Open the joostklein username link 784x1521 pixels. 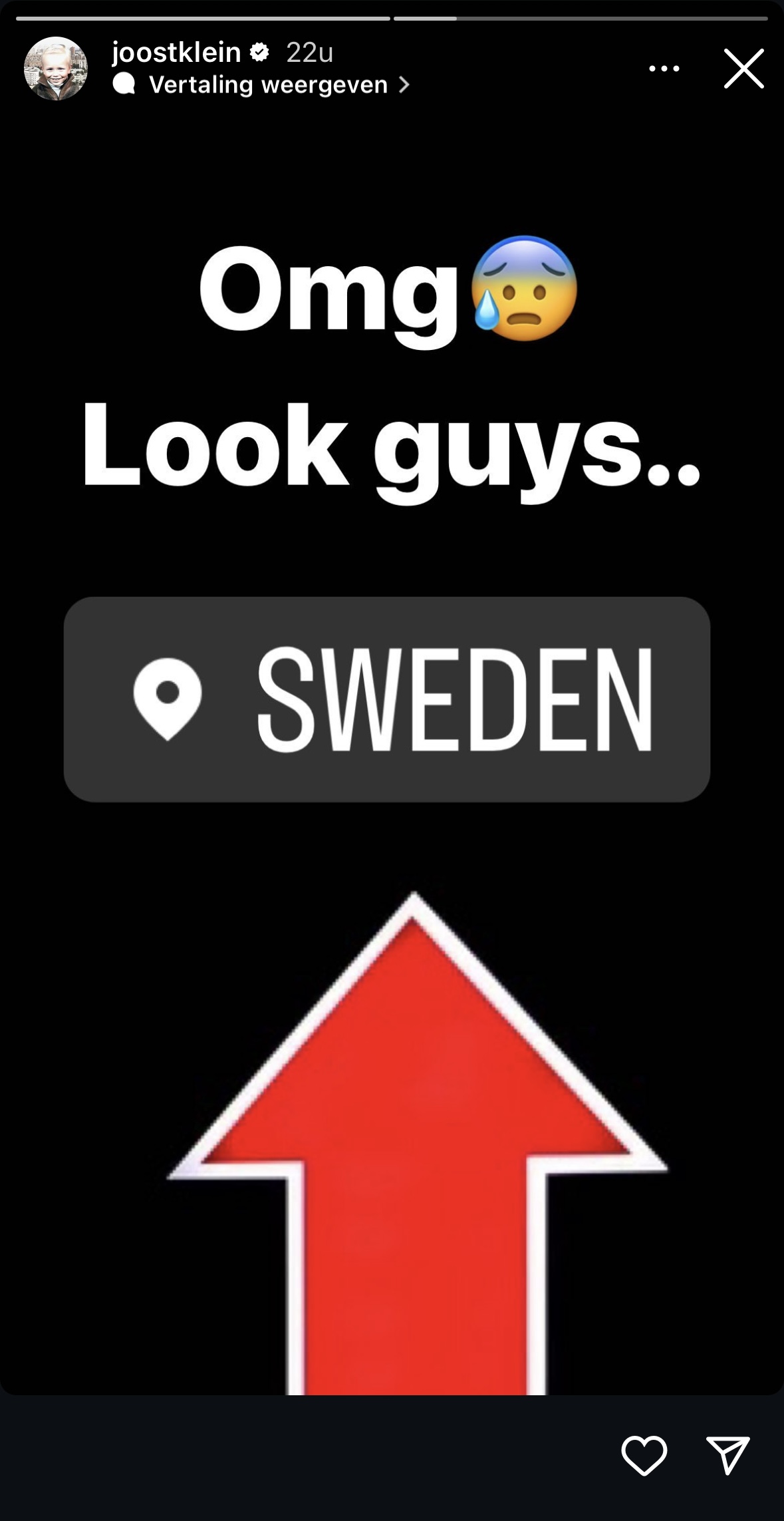pyautogui.click(x=176, y=52)
